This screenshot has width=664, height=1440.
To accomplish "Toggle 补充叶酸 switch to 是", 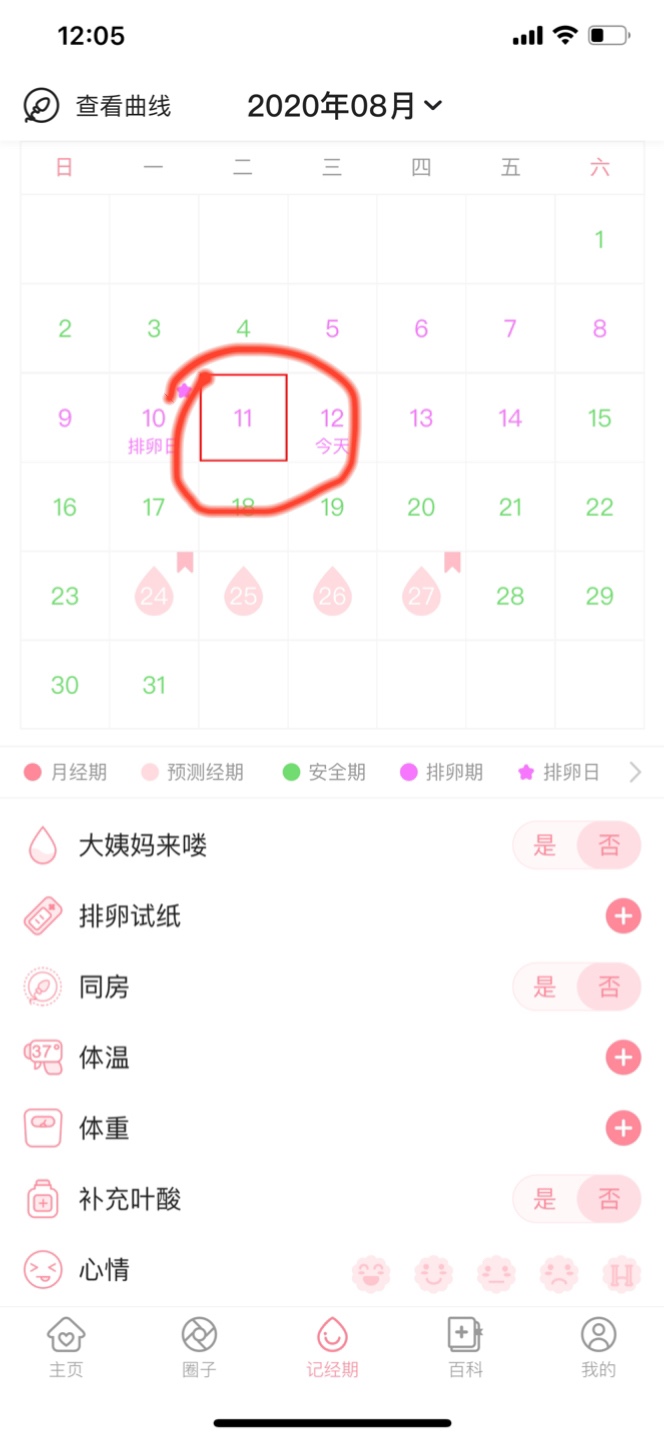I will tap(545, 1199).
